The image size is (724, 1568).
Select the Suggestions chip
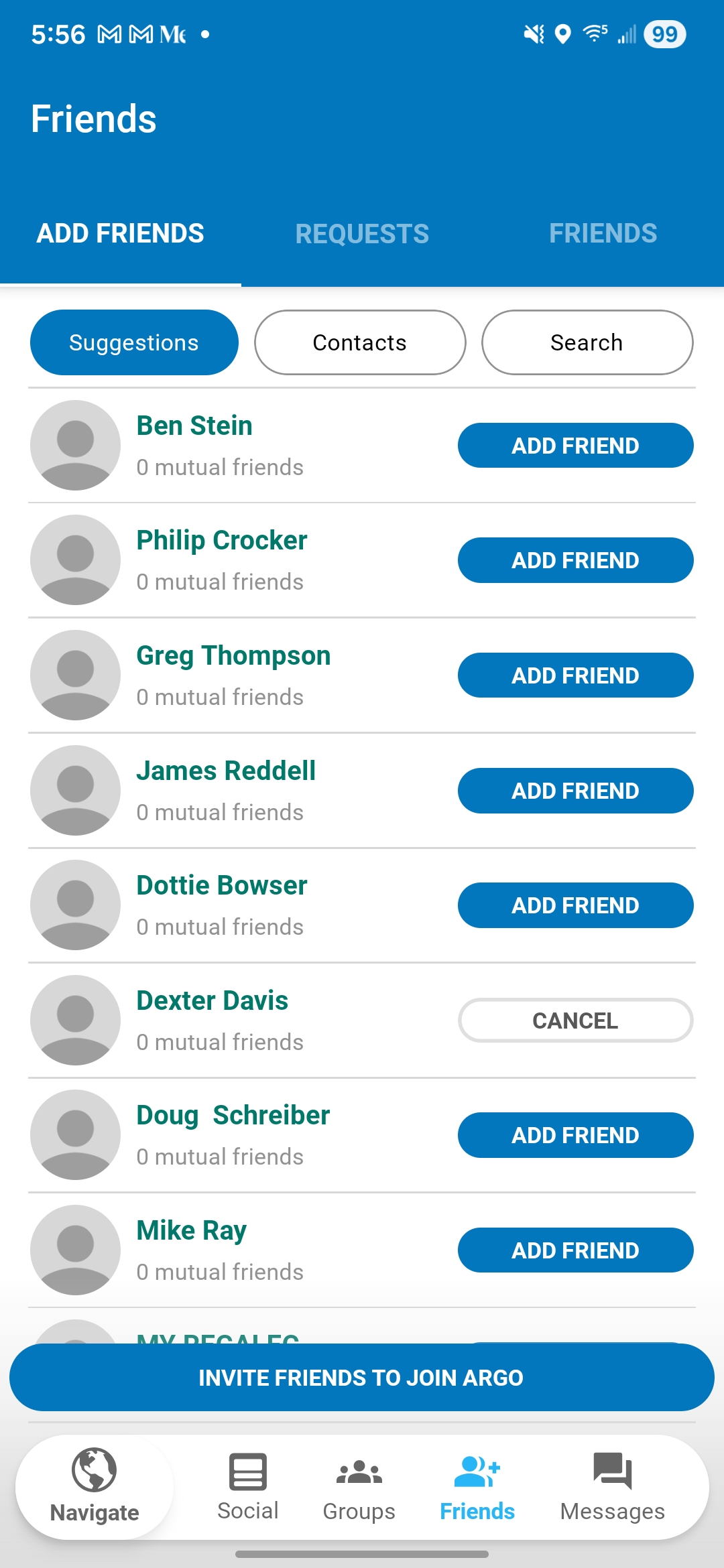[134, 342]
